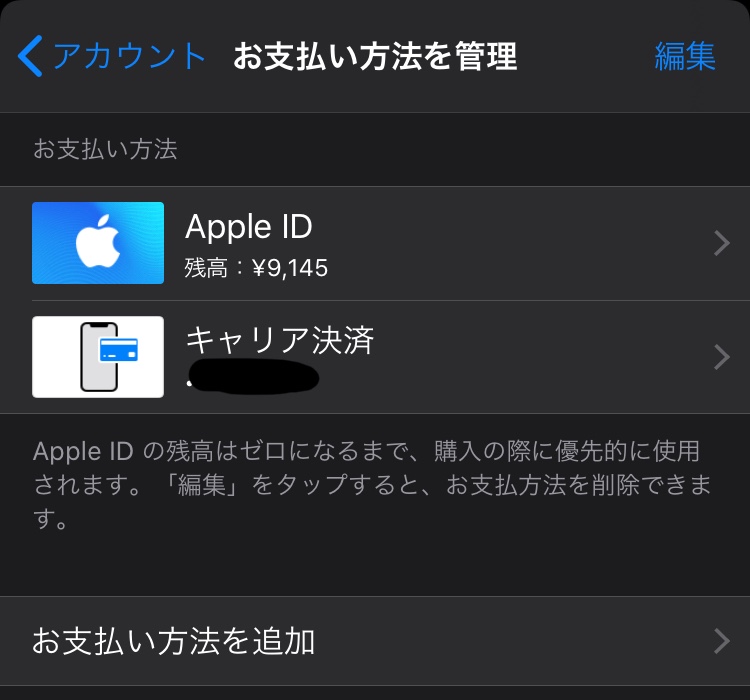Go back to the アカウント screen
750x700 pixels.
pyautogui.click(x=110, y=56)
